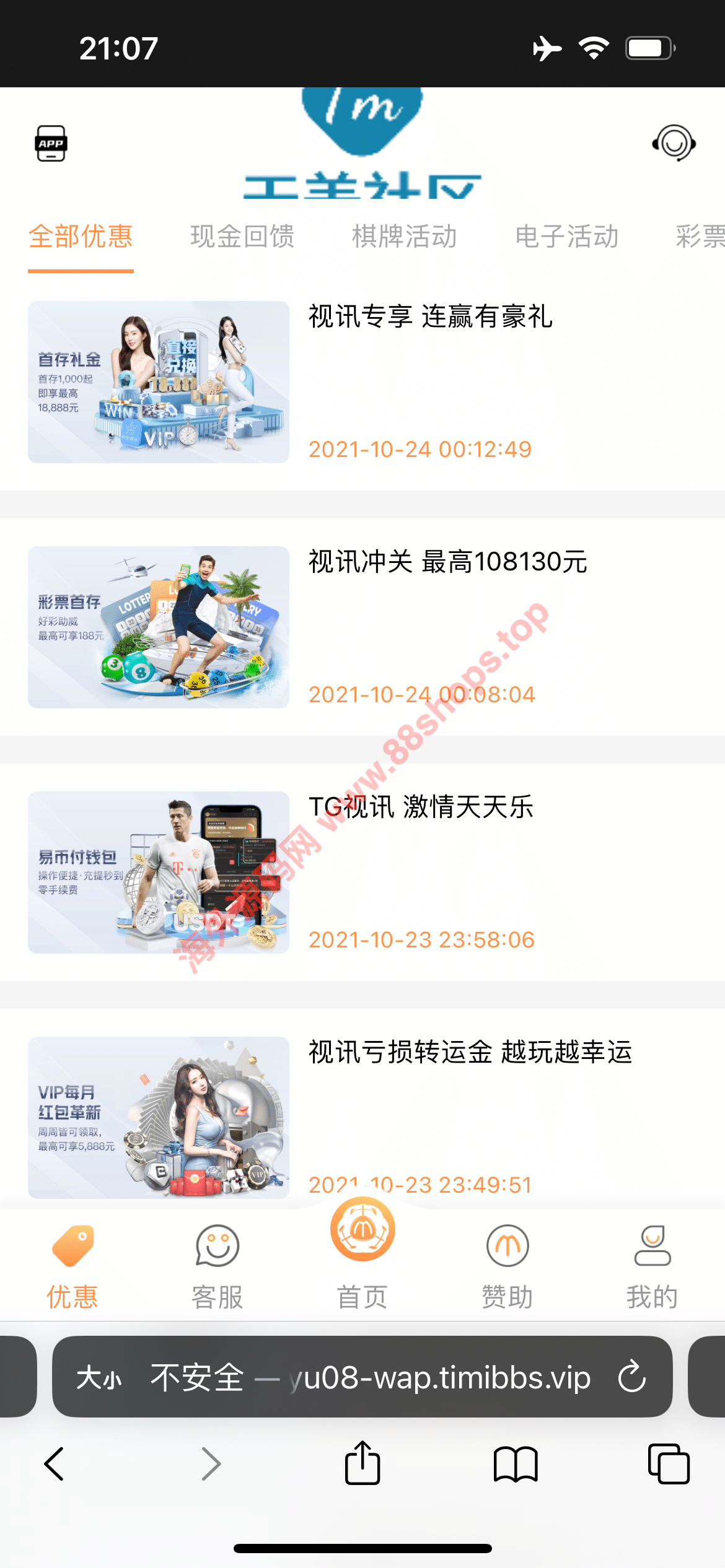Open the APP download icon
This screenshot has width=725, height=1568.
pos(51,144)
